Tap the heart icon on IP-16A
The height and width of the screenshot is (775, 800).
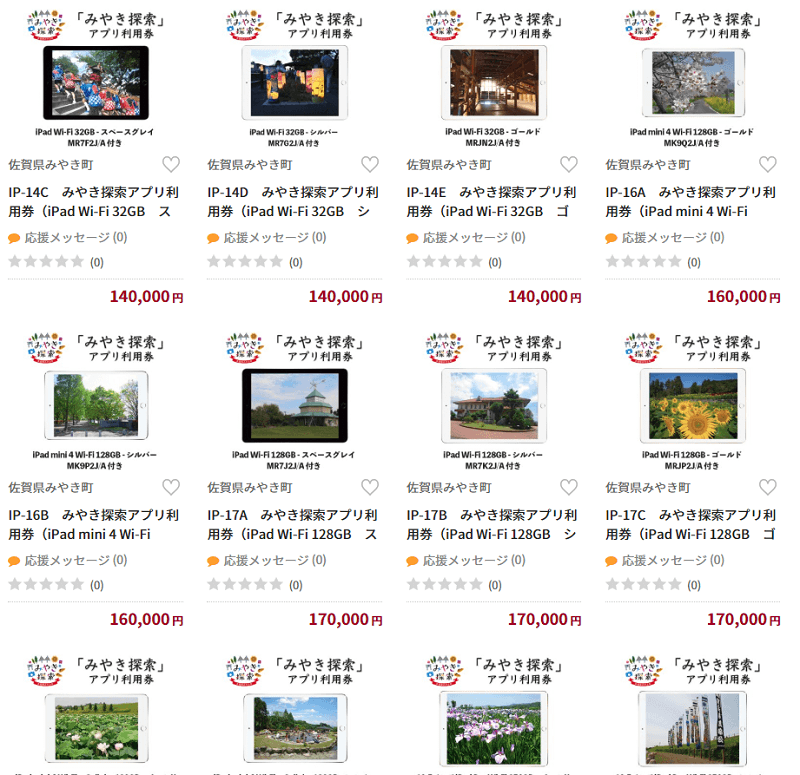[768, 164]
